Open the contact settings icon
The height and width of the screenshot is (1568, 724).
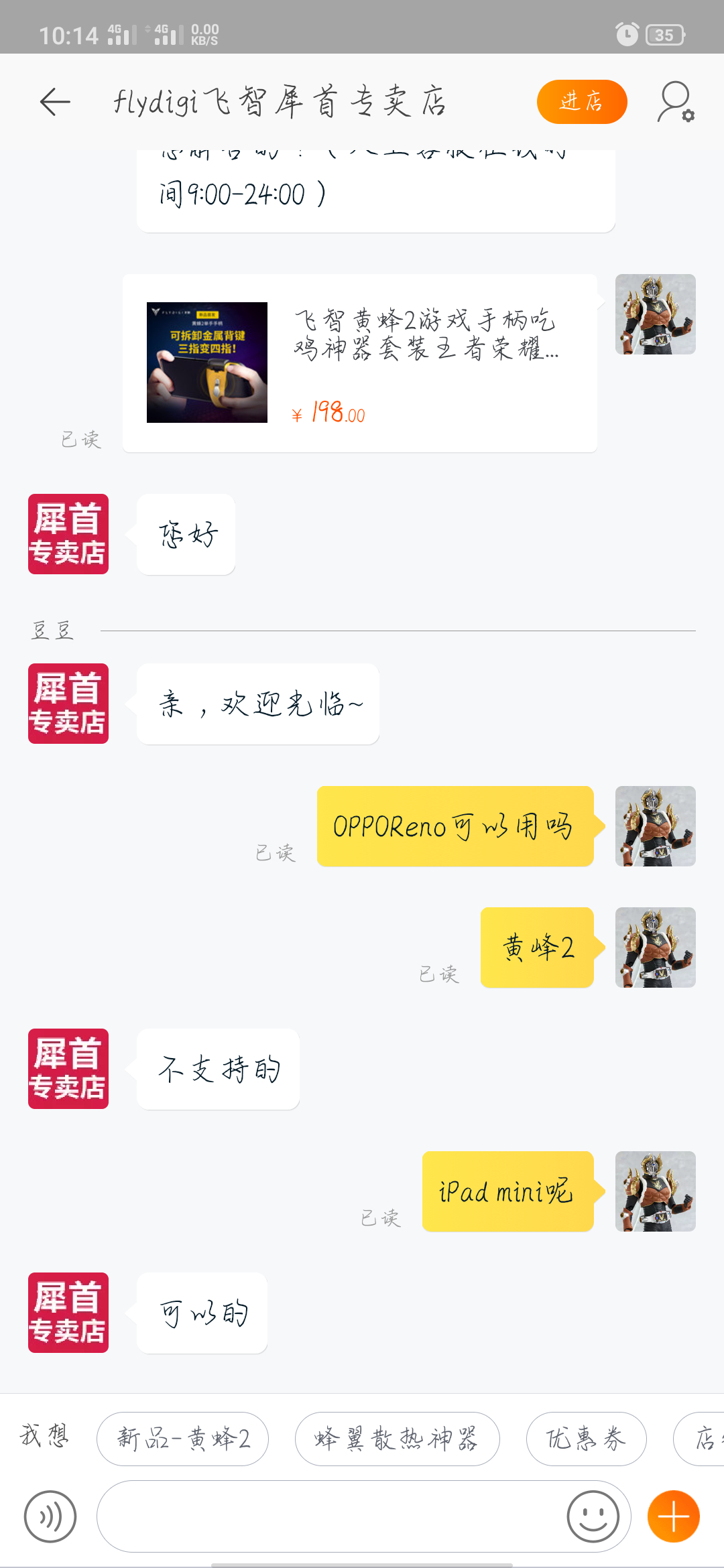pyautogui.click(x=675, y=102)
